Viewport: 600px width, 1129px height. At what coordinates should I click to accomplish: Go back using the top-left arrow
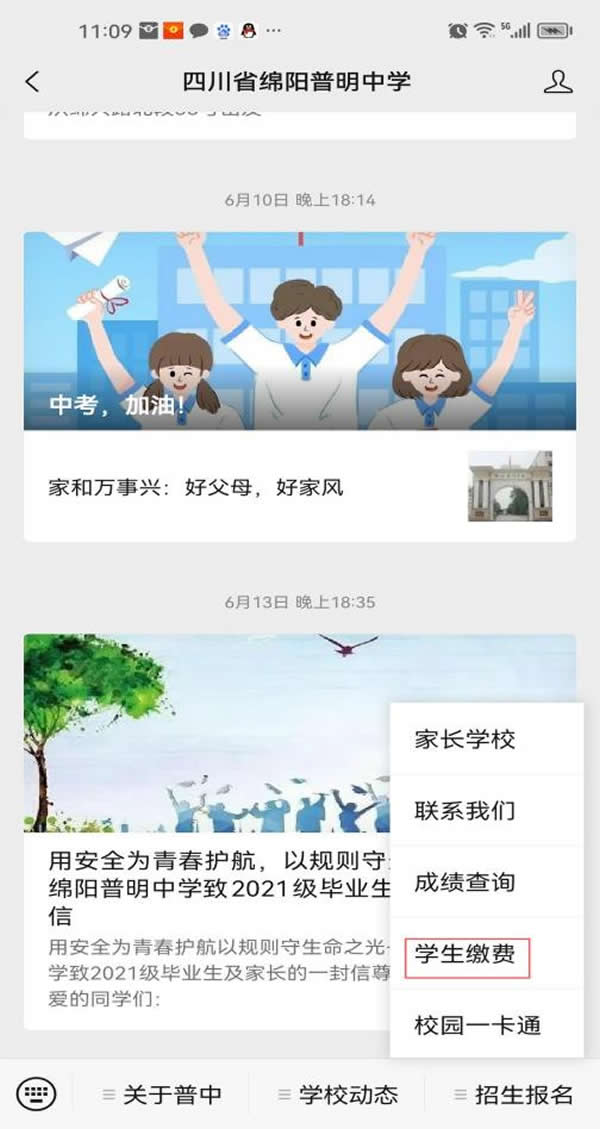coord(33,82)
